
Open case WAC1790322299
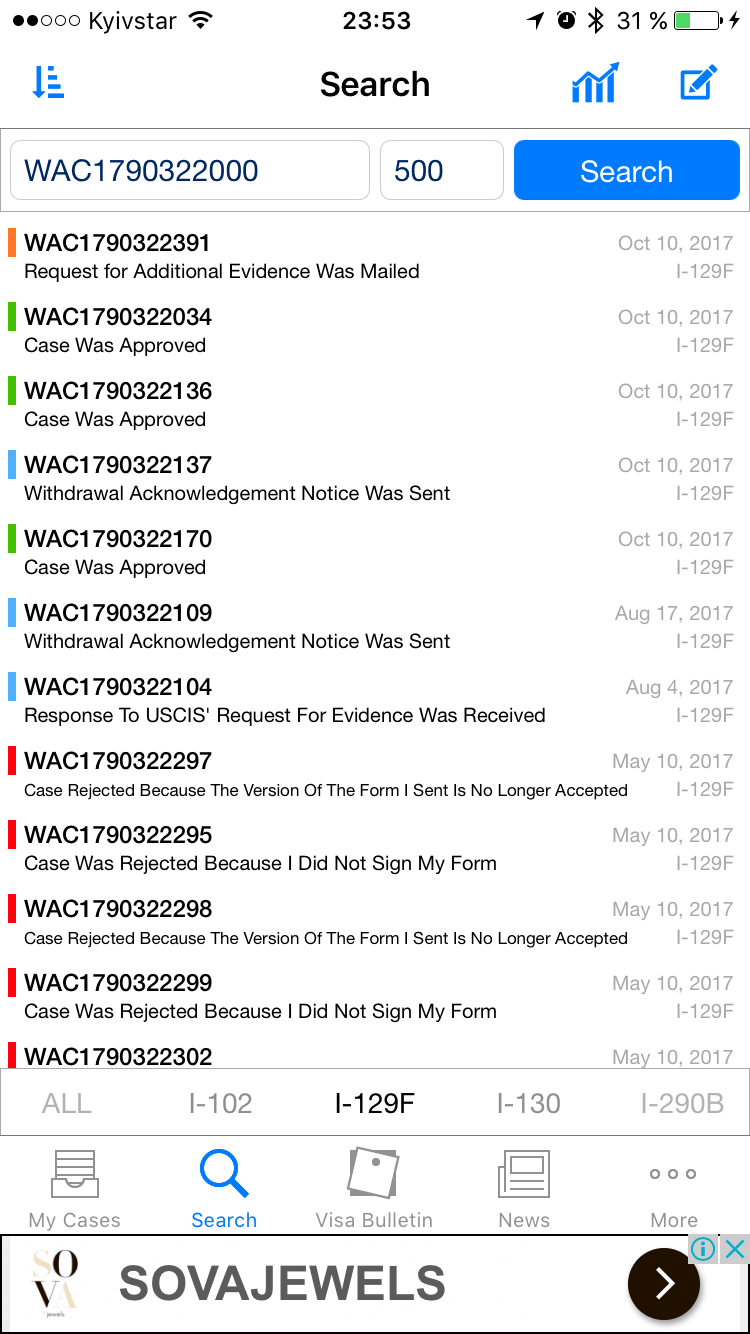tap(375, 997)
